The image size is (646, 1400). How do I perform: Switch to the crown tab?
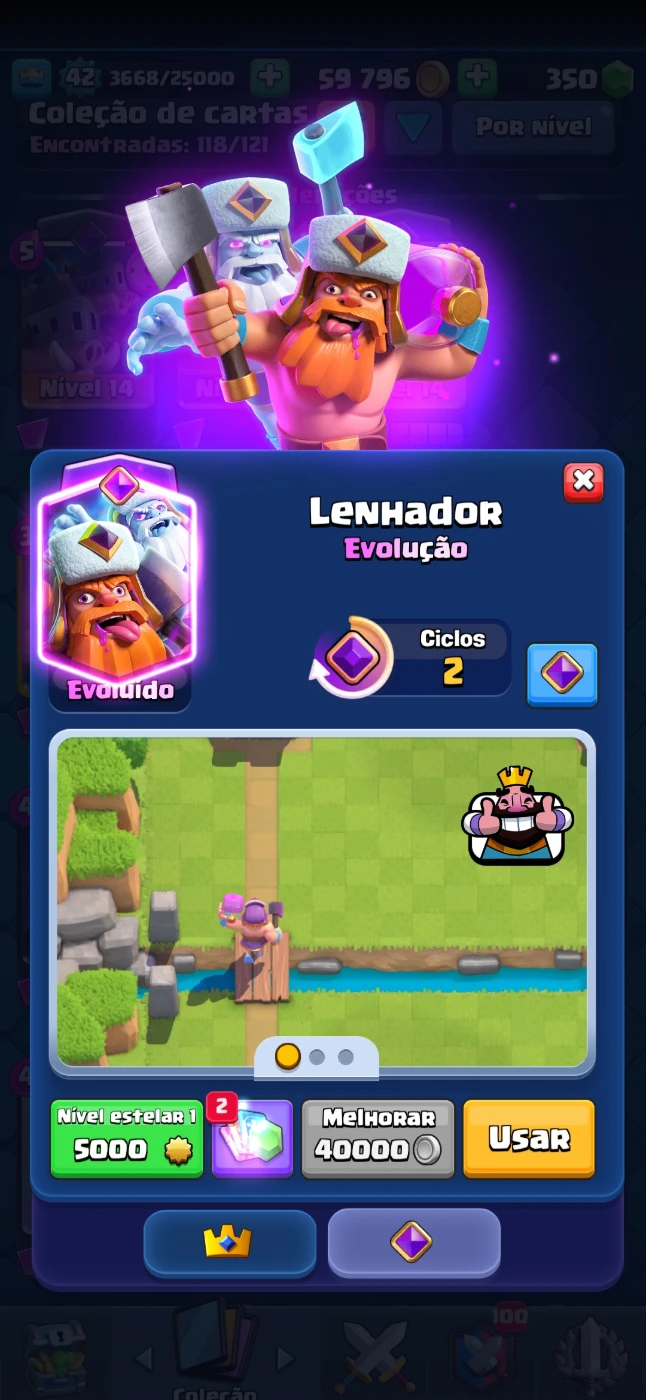229,1242
